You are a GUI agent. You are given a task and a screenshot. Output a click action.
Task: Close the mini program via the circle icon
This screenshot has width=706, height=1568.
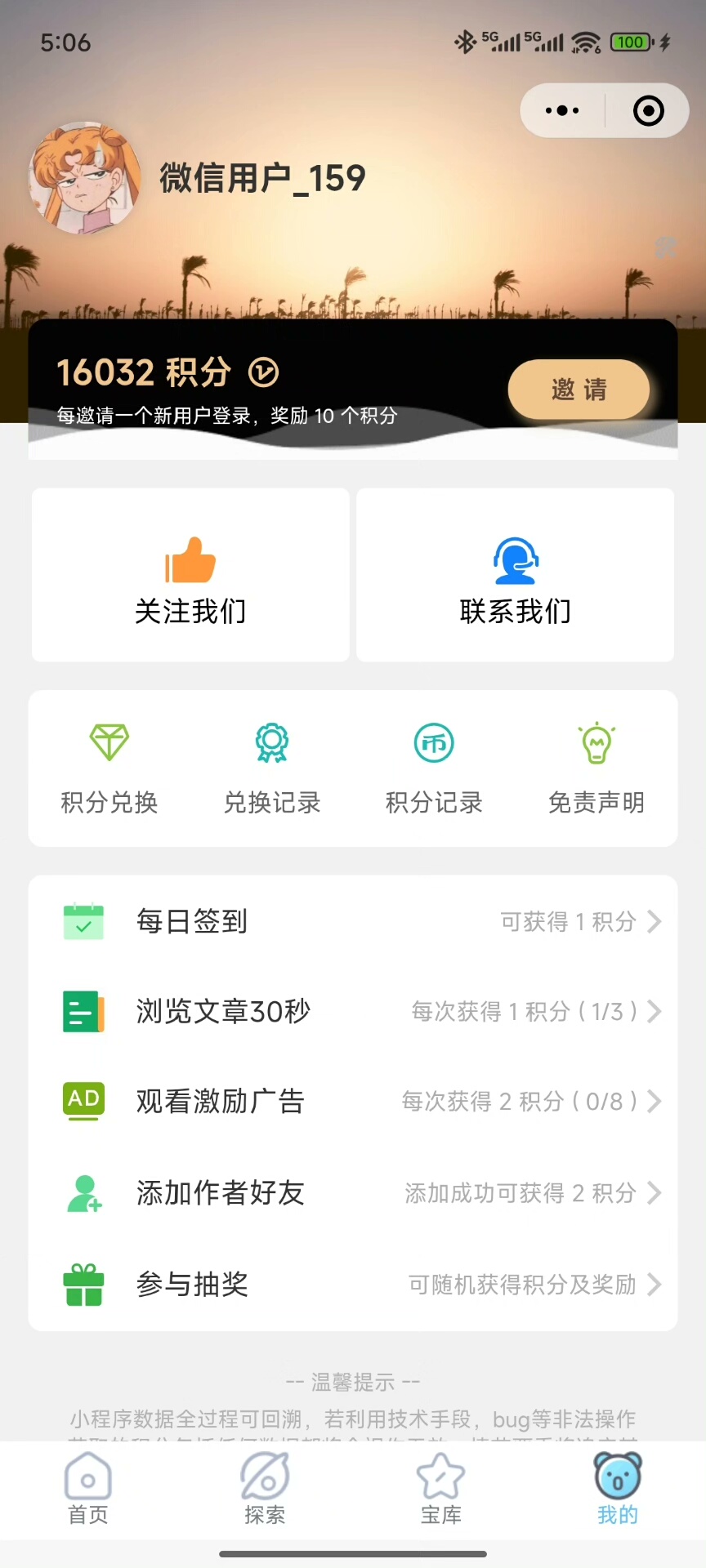(x=648, y=110)
